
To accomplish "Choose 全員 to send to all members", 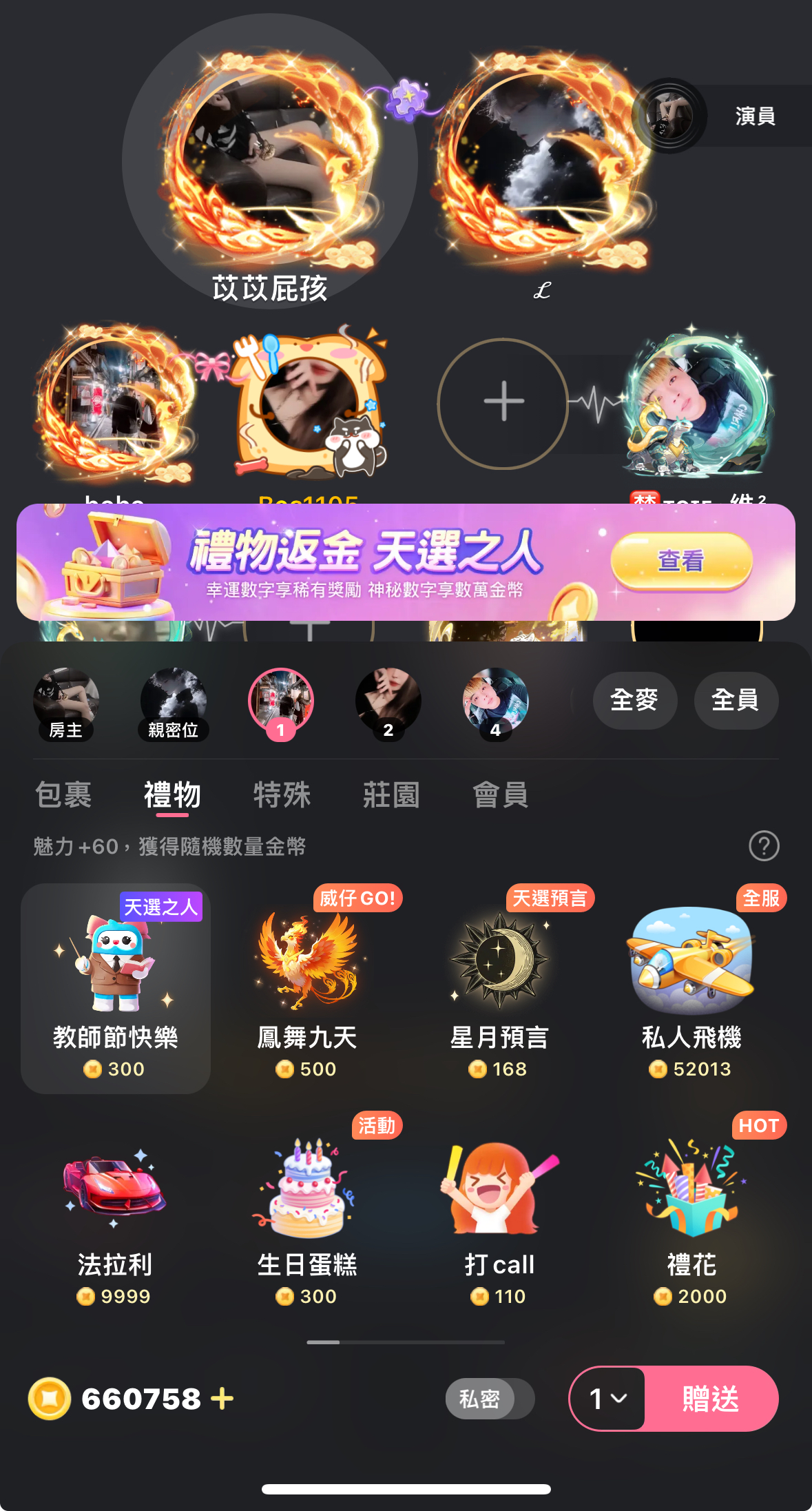I will pos(736,700).
